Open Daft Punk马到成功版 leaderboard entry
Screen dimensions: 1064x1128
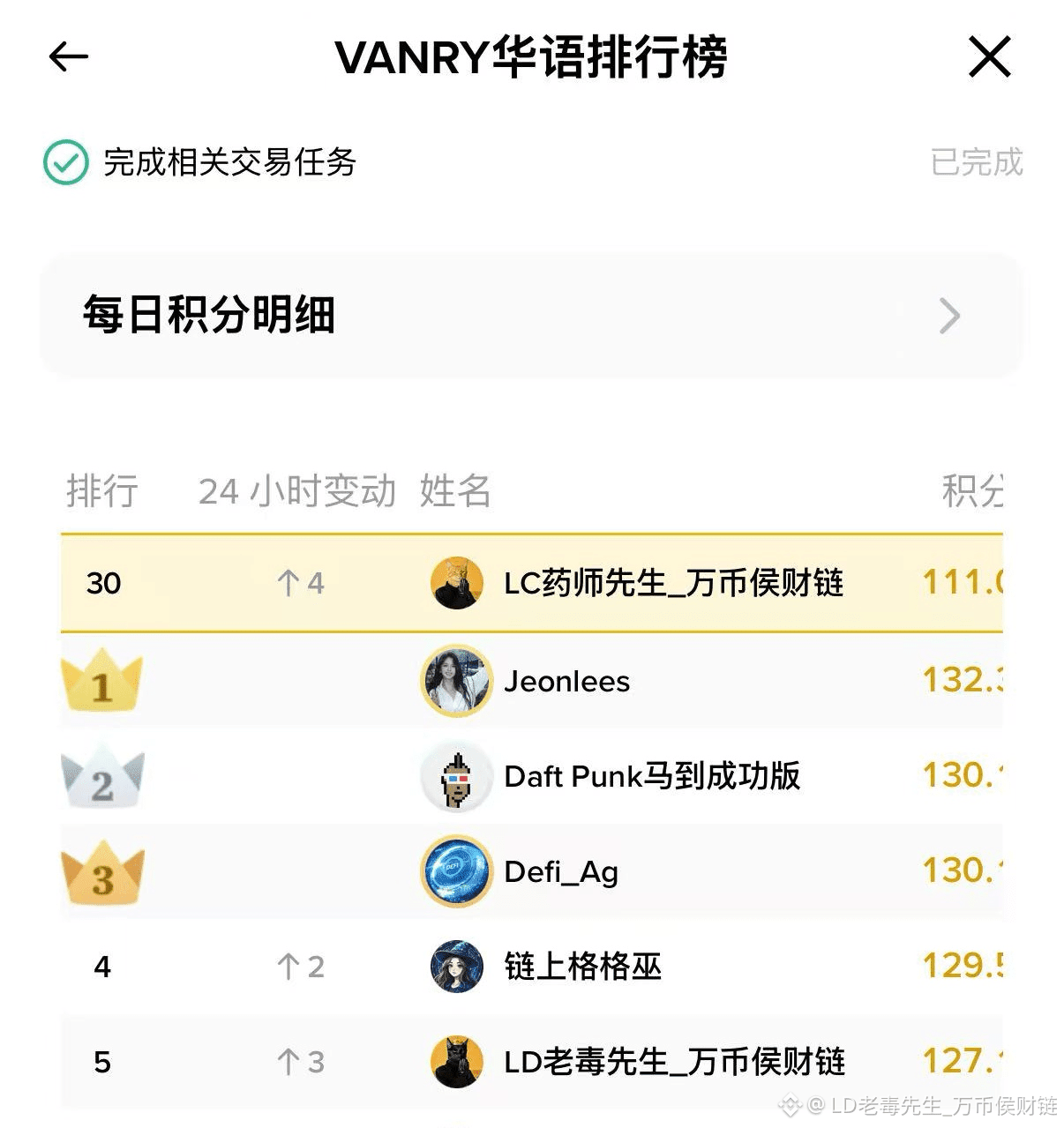pyautogui.click(x=651, y=777)
